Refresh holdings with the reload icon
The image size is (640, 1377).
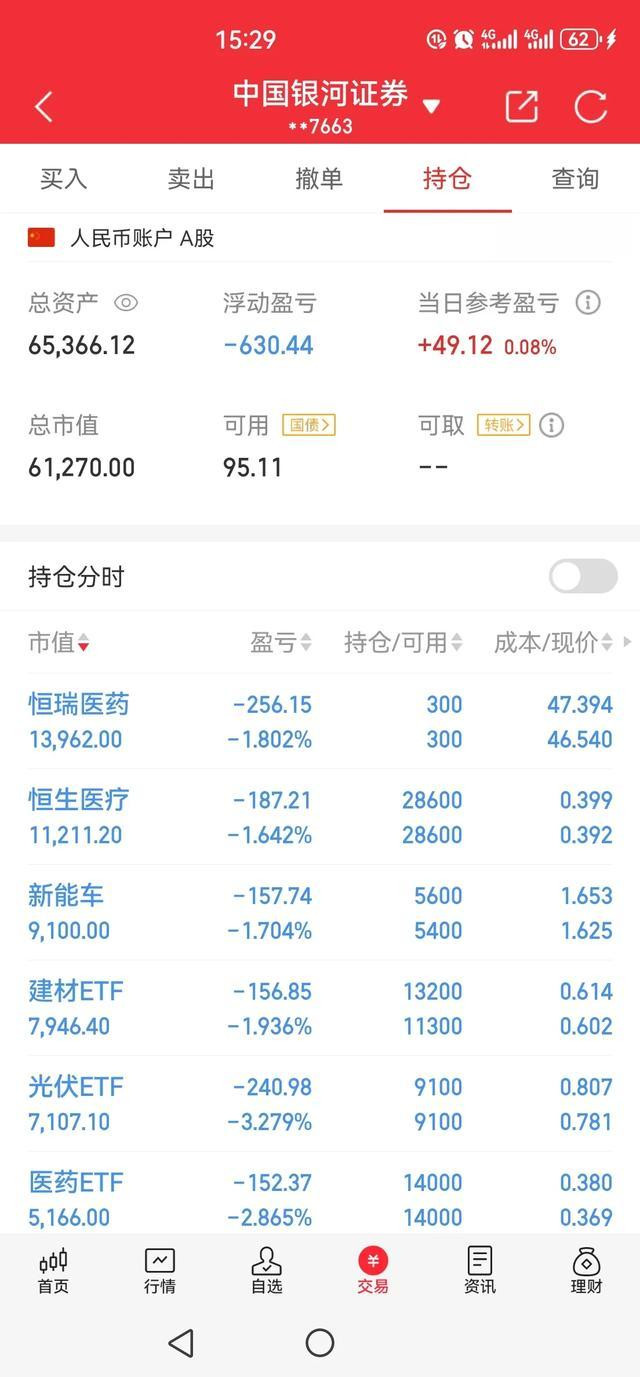pyautogui.click(x=590, y=106)
